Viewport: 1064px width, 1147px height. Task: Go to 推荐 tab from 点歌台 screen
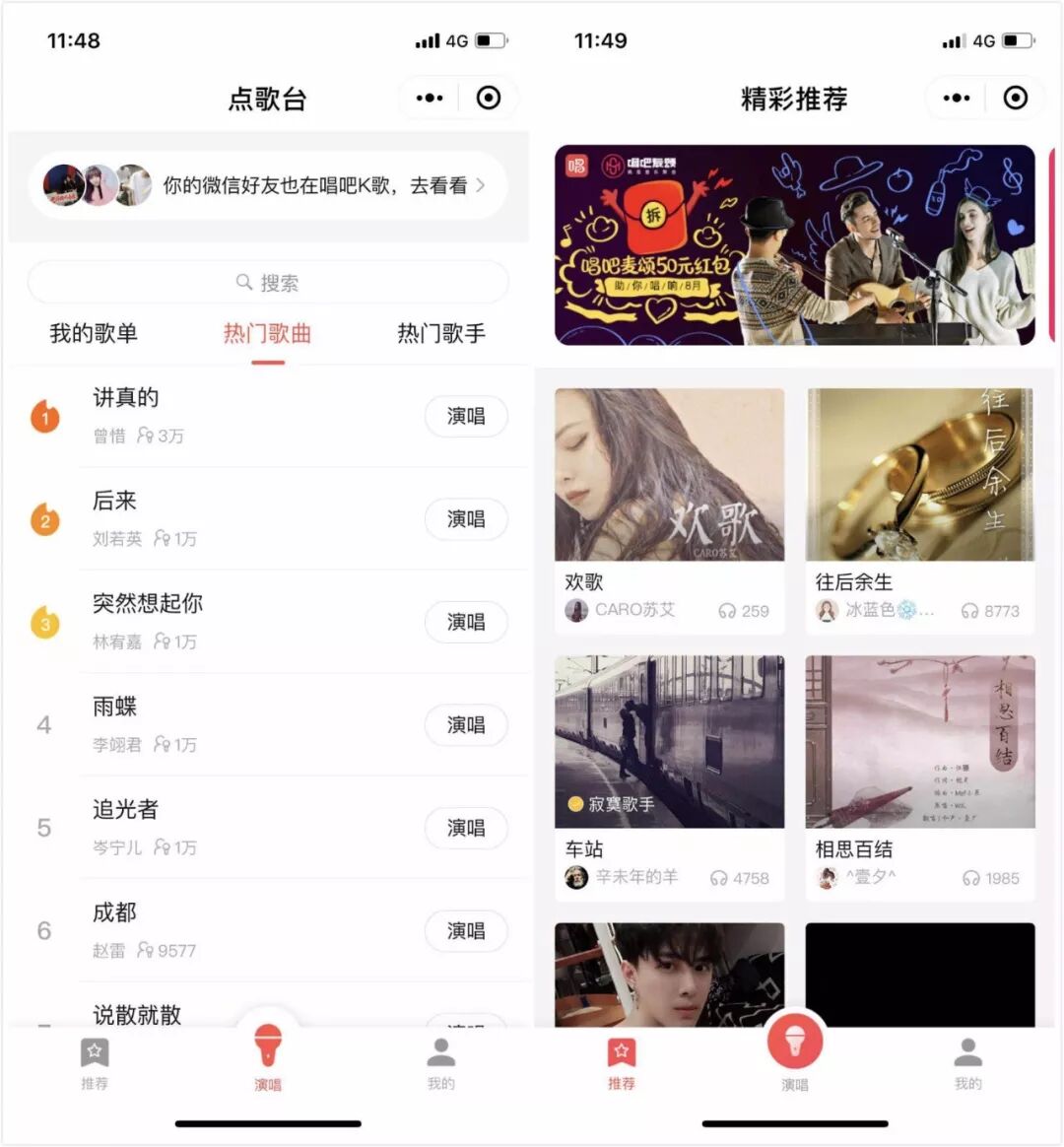[x=95, y=1064]
